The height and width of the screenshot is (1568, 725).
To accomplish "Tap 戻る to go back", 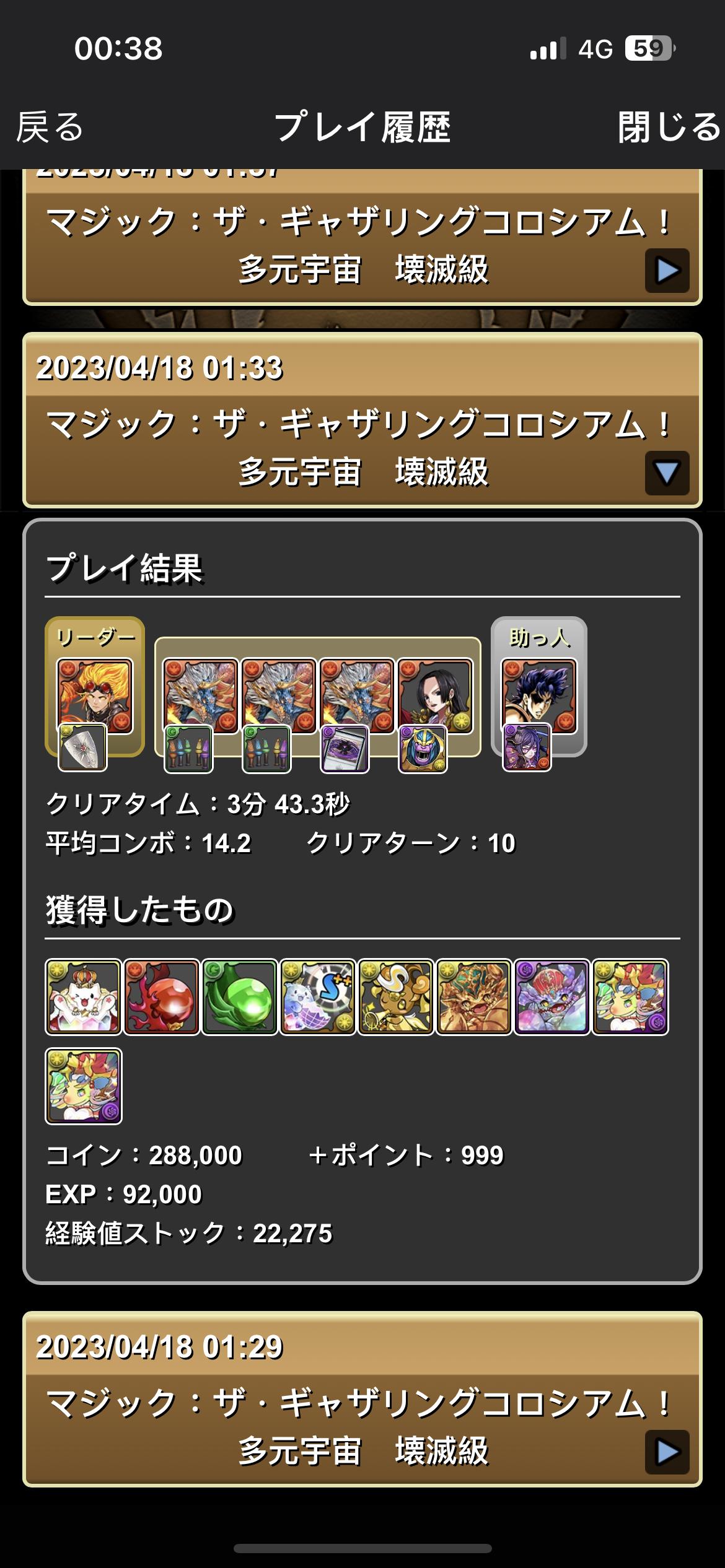I will (x=50, y=127).
